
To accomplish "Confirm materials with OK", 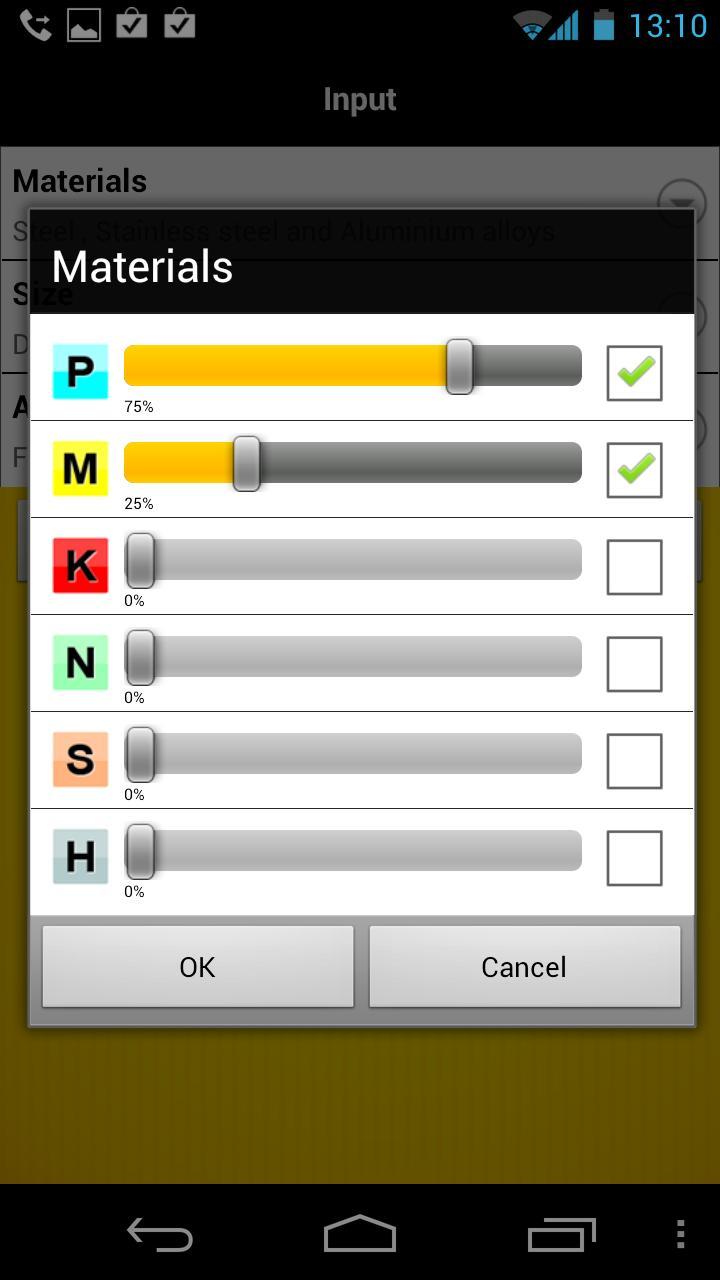I will pyautogui.click(x=198, y=967).
